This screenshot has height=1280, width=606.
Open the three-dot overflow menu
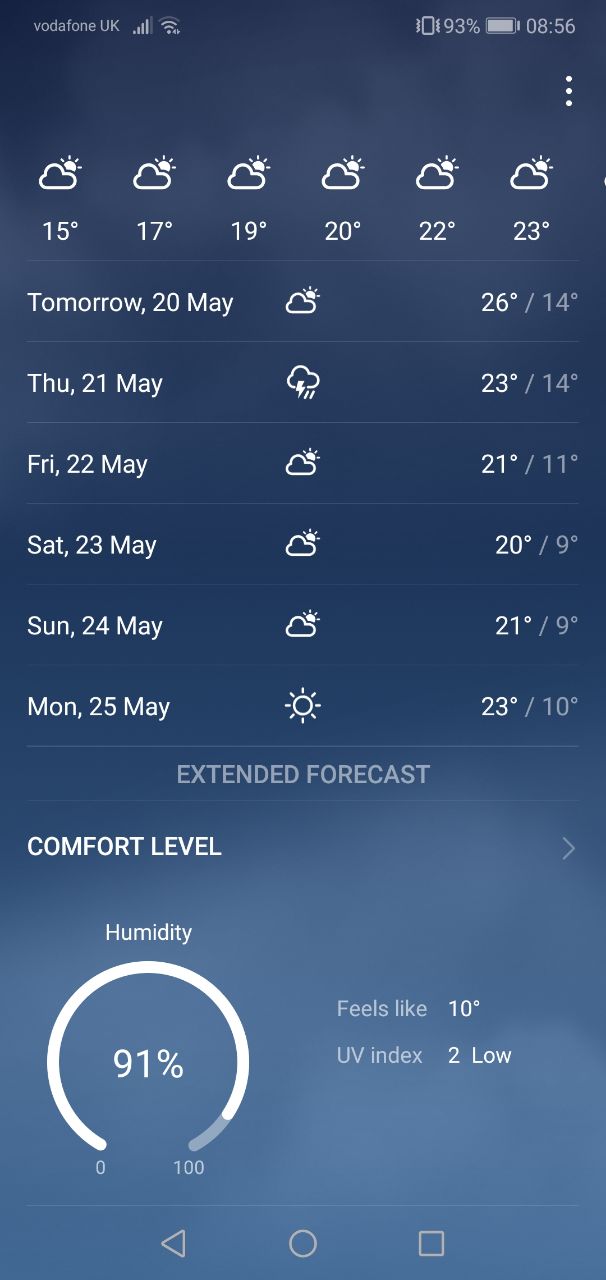click(x=568, y=91)
